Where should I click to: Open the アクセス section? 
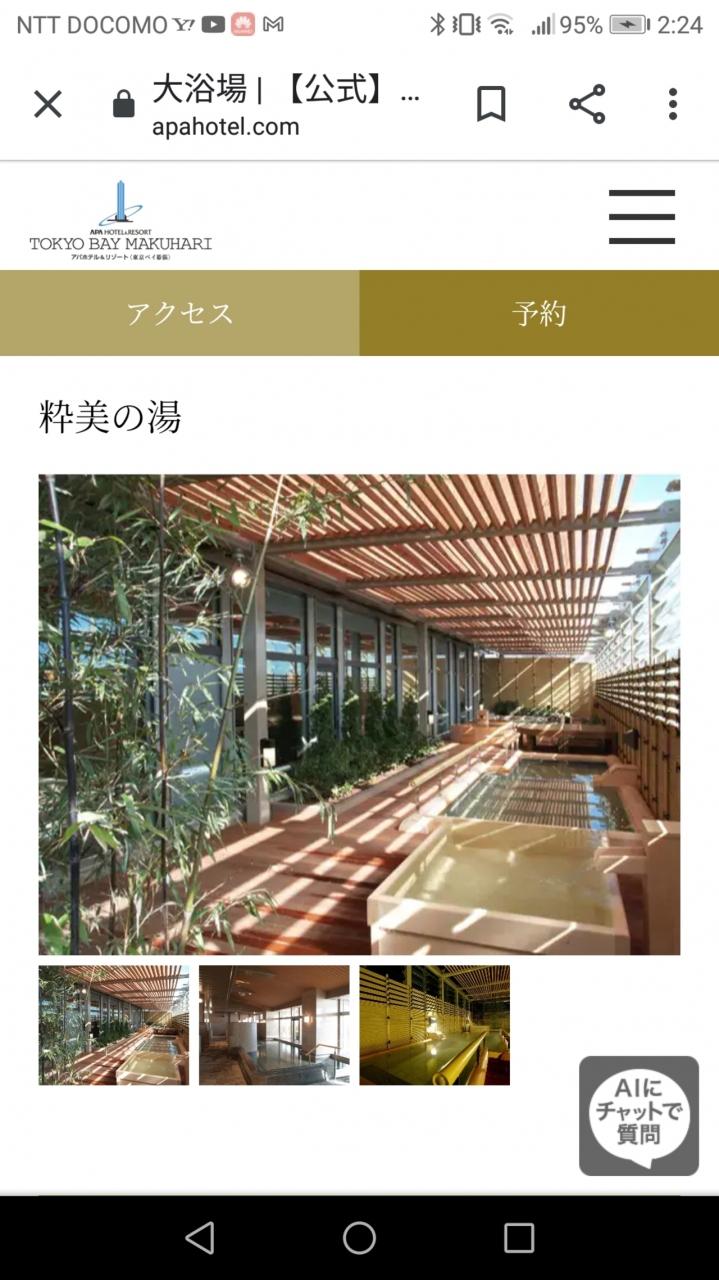click(x=180, y=313)
